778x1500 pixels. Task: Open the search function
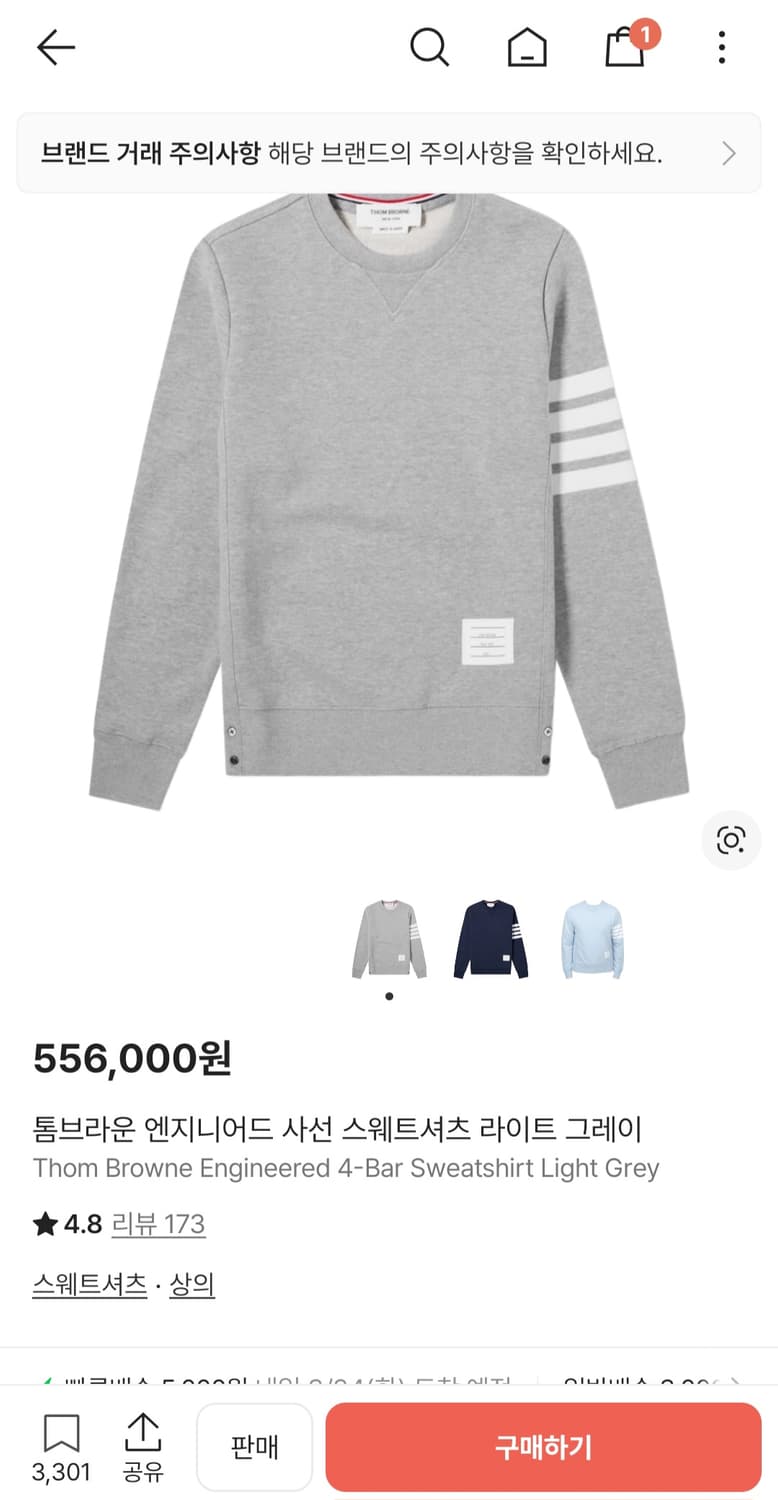(x=429, y=47)
